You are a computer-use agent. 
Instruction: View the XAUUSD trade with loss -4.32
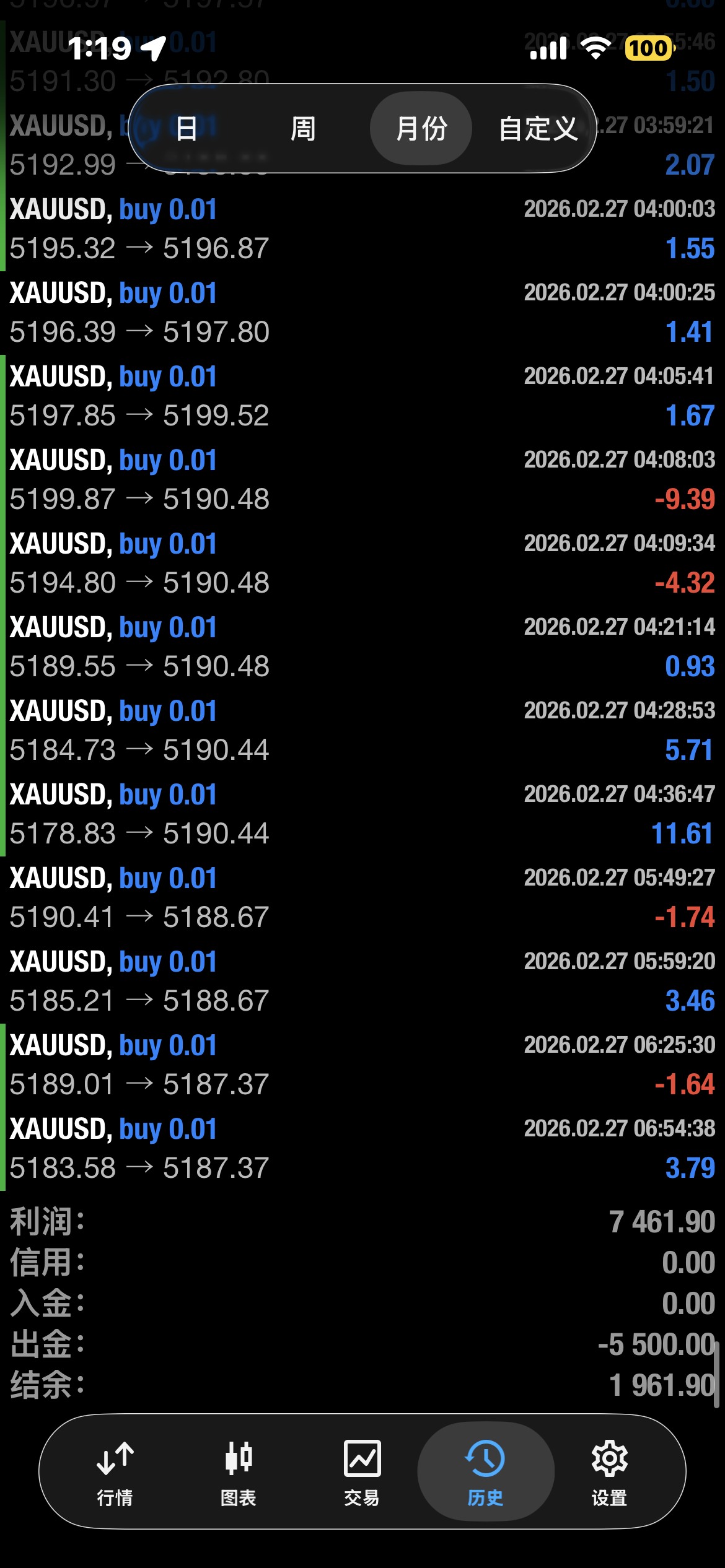click(362, 564)
